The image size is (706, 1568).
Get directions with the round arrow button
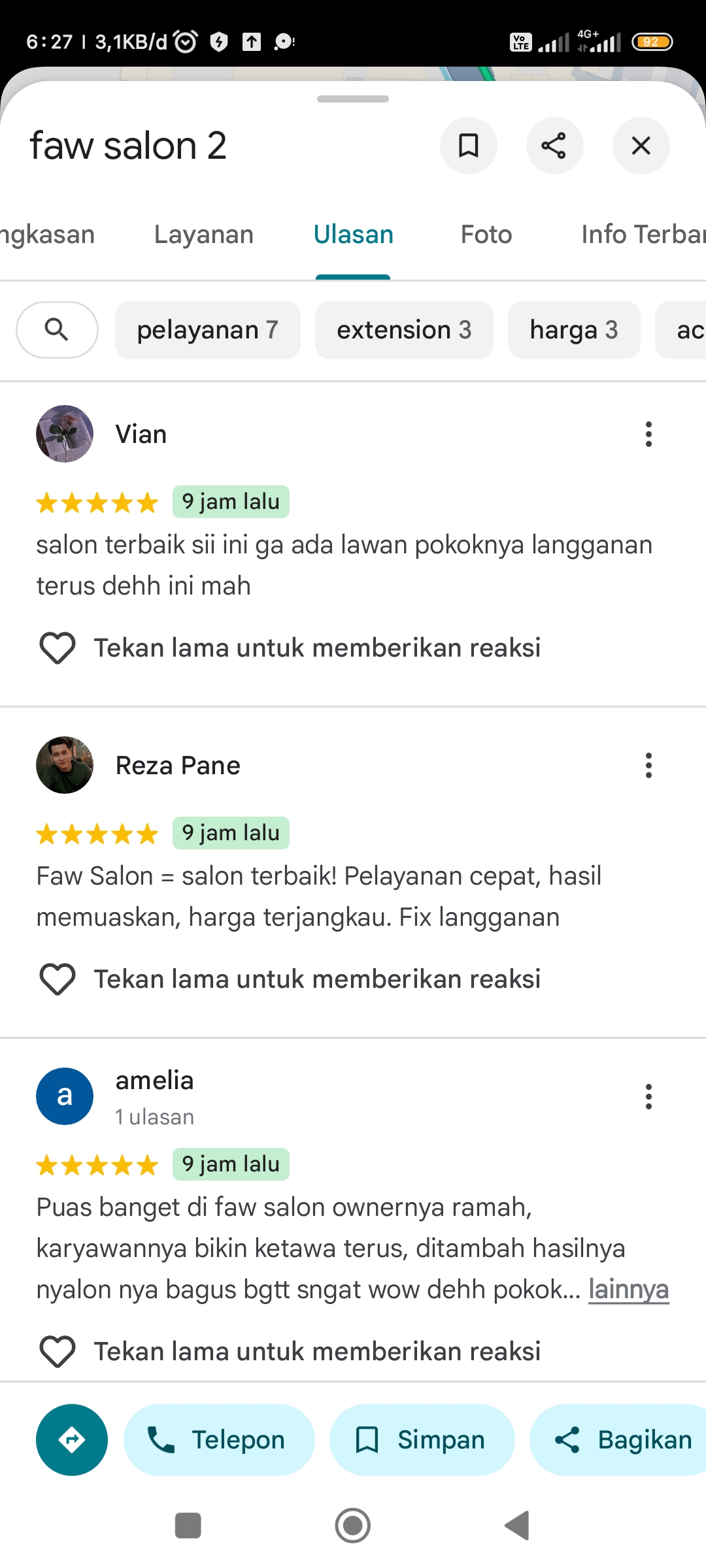(x=72, y=1440)
